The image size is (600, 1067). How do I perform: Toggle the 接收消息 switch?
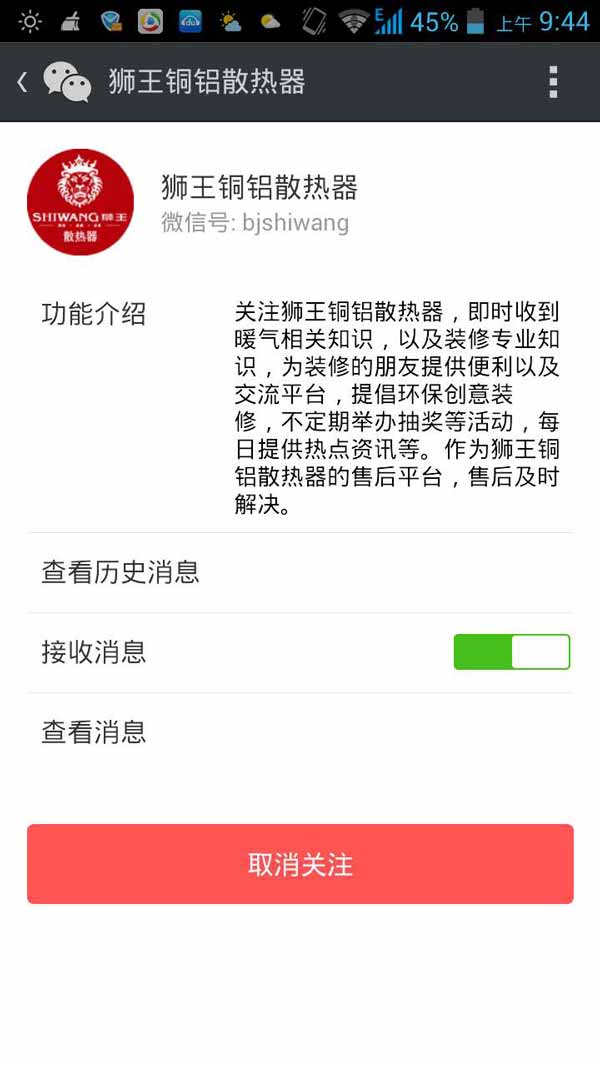coord(511,652)
